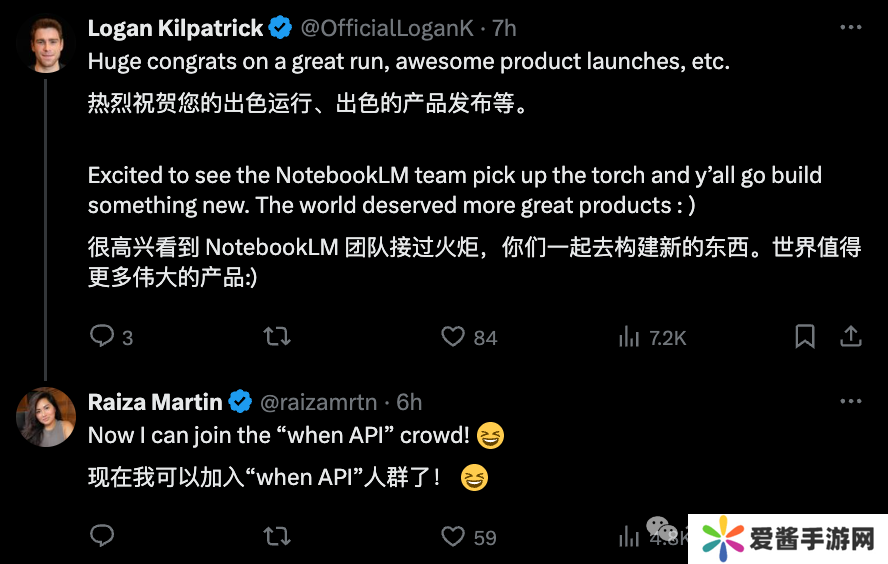Share Logan Kilpatrick's post
Viewport: 888px width, 564px height.
click(x=850, y=336)
